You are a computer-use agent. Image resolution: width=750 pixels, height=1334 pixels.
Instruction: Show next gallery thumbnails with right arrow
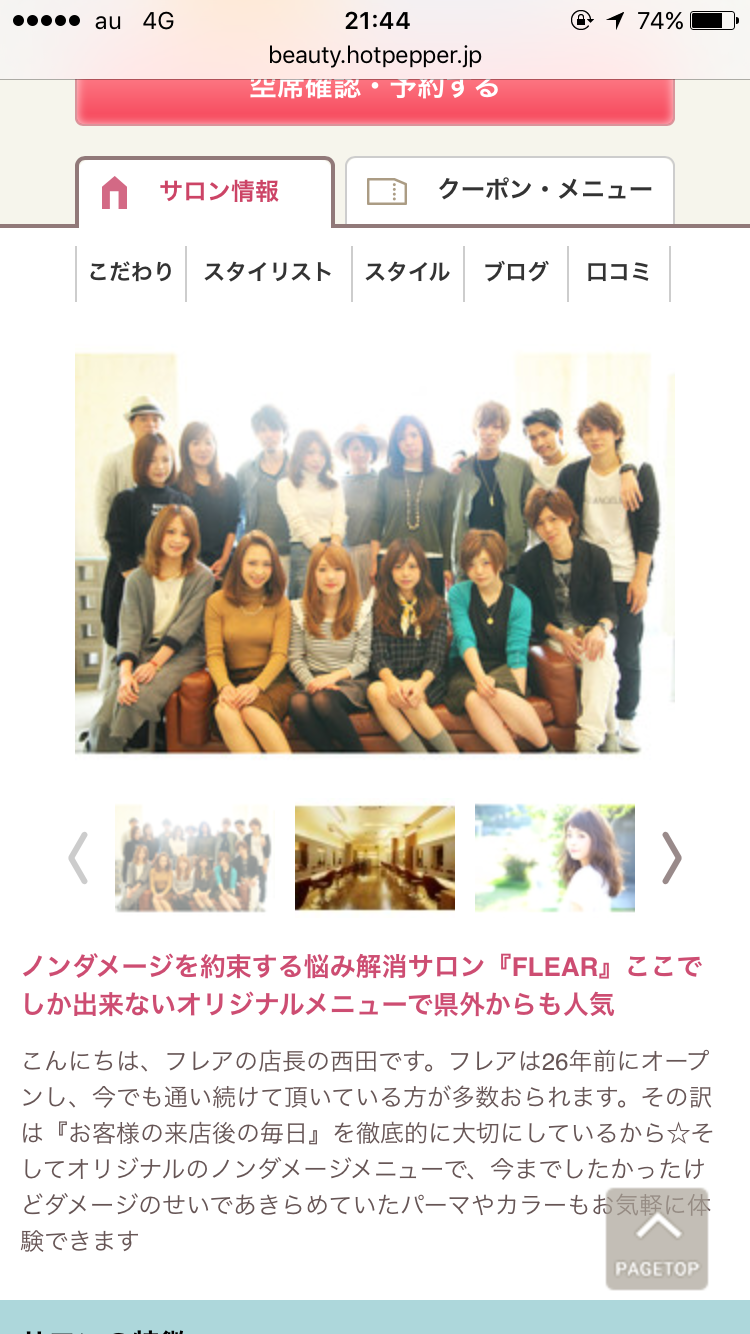click(x=672, y=858)
